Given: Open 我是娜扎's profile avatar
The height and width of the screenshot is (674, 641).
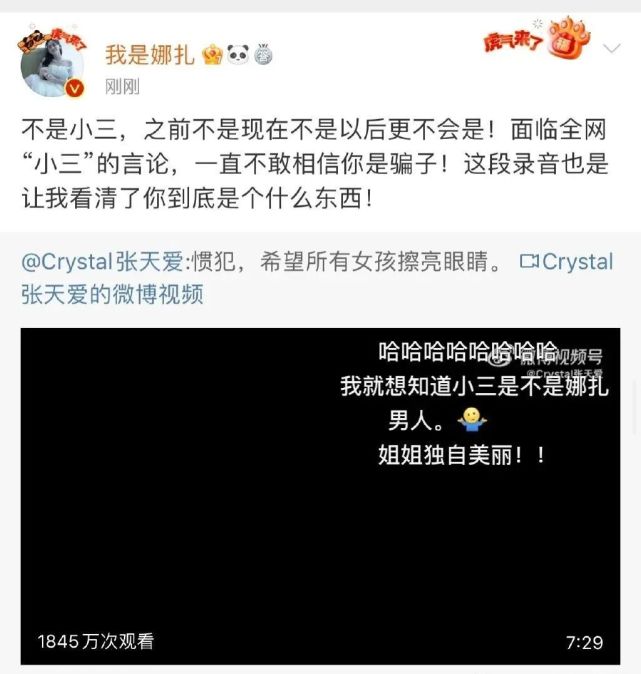Looking at the screenshot, I should [51, 66].
